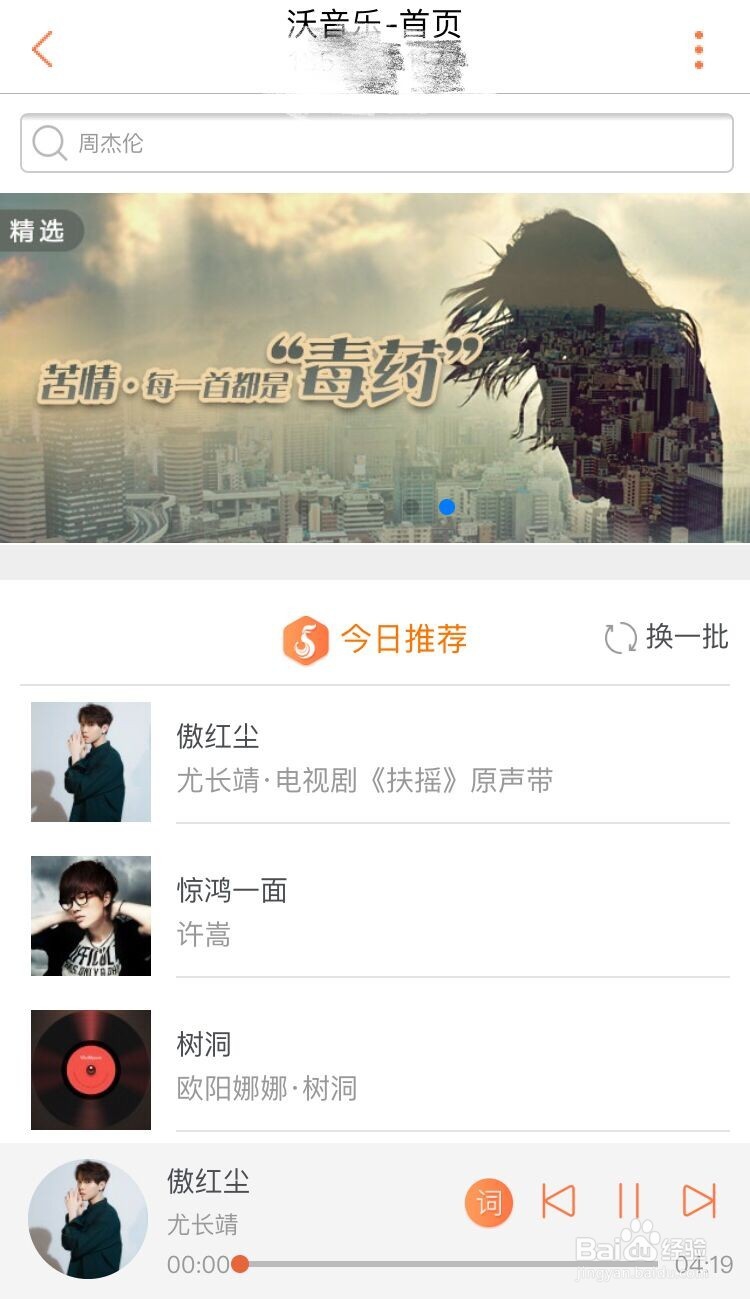Tap the search magnifier icon
The width and height of the screenshot is (750, 1299).
pyautogui.click(x=48, y=143)
